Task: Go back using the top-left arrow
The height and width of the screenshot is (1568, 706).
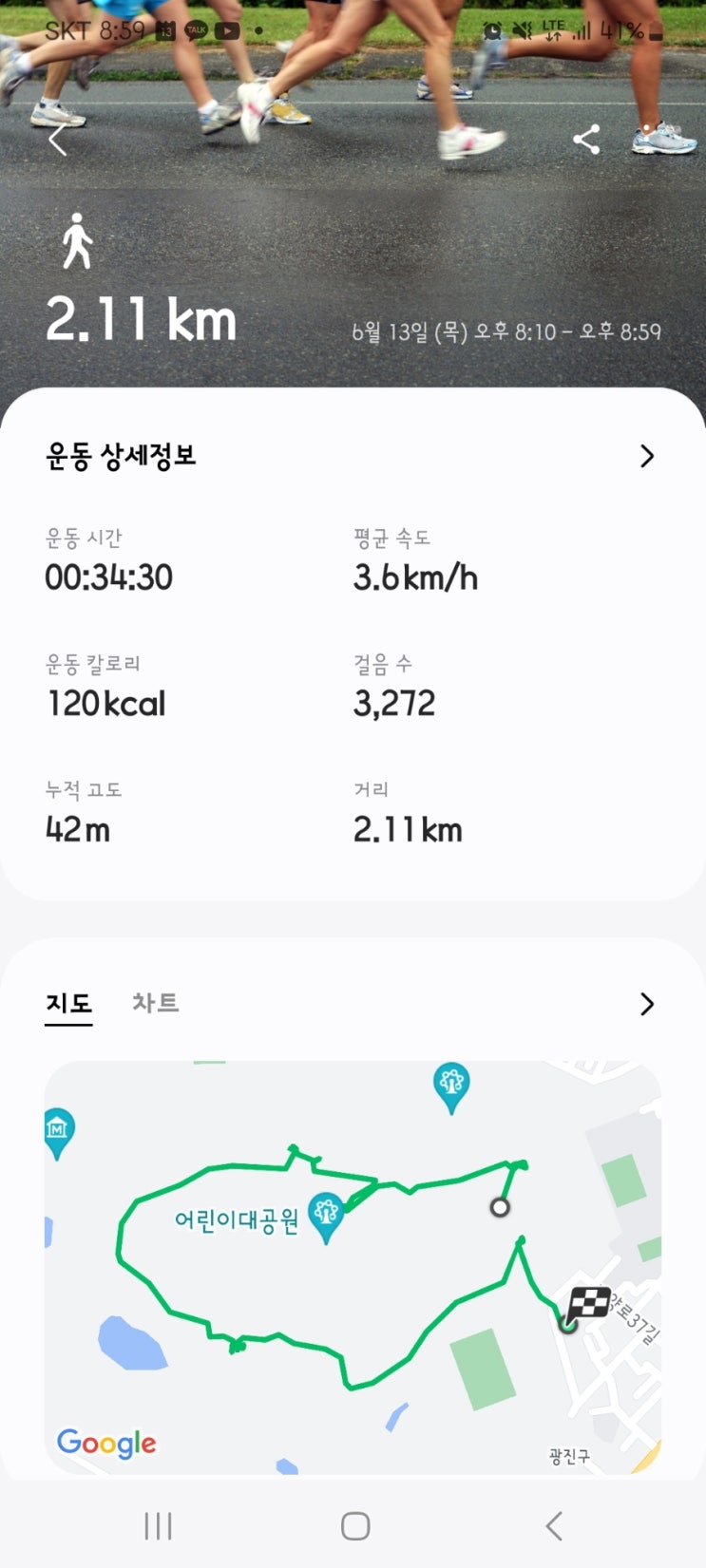Action: (x=58, y=141)
